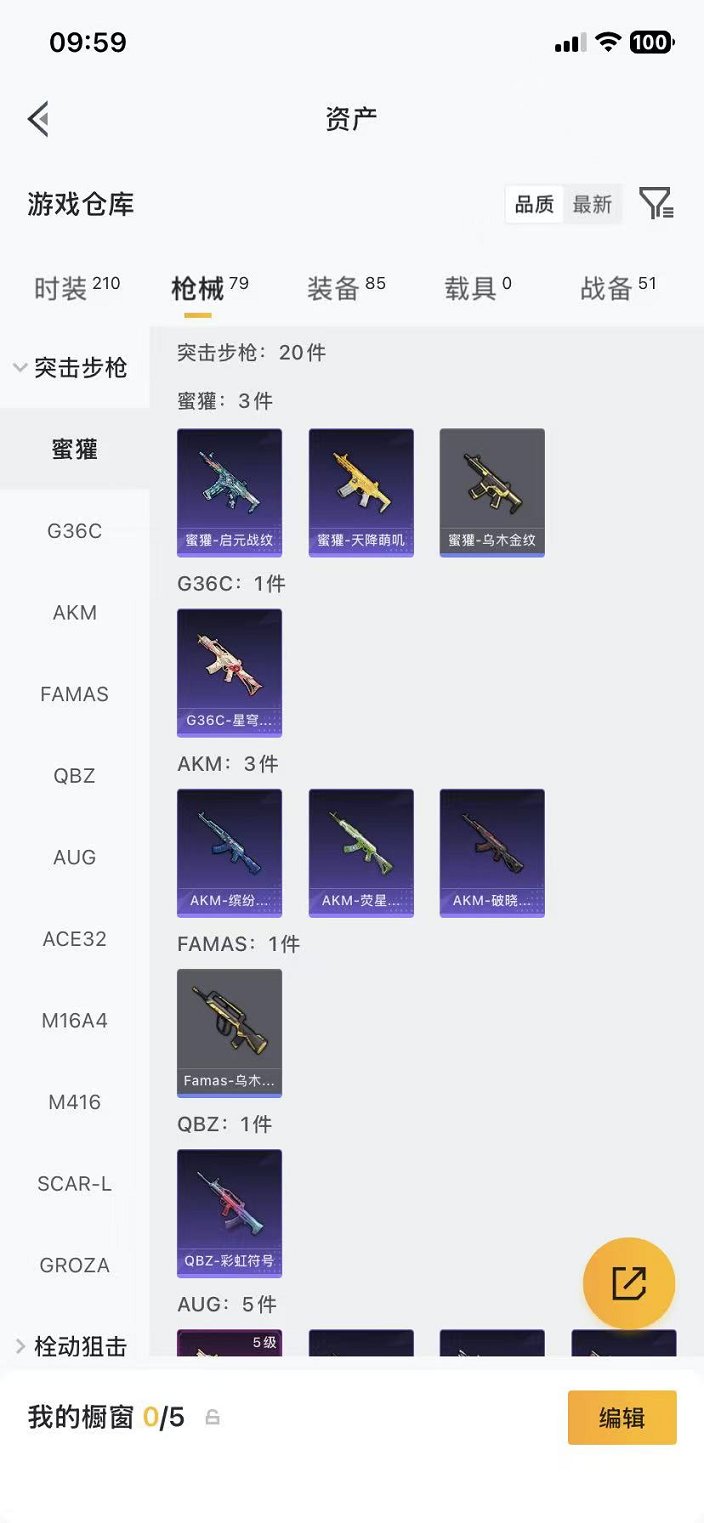Tap the 编辑 button for 我的橱窗

(621, 1417)
